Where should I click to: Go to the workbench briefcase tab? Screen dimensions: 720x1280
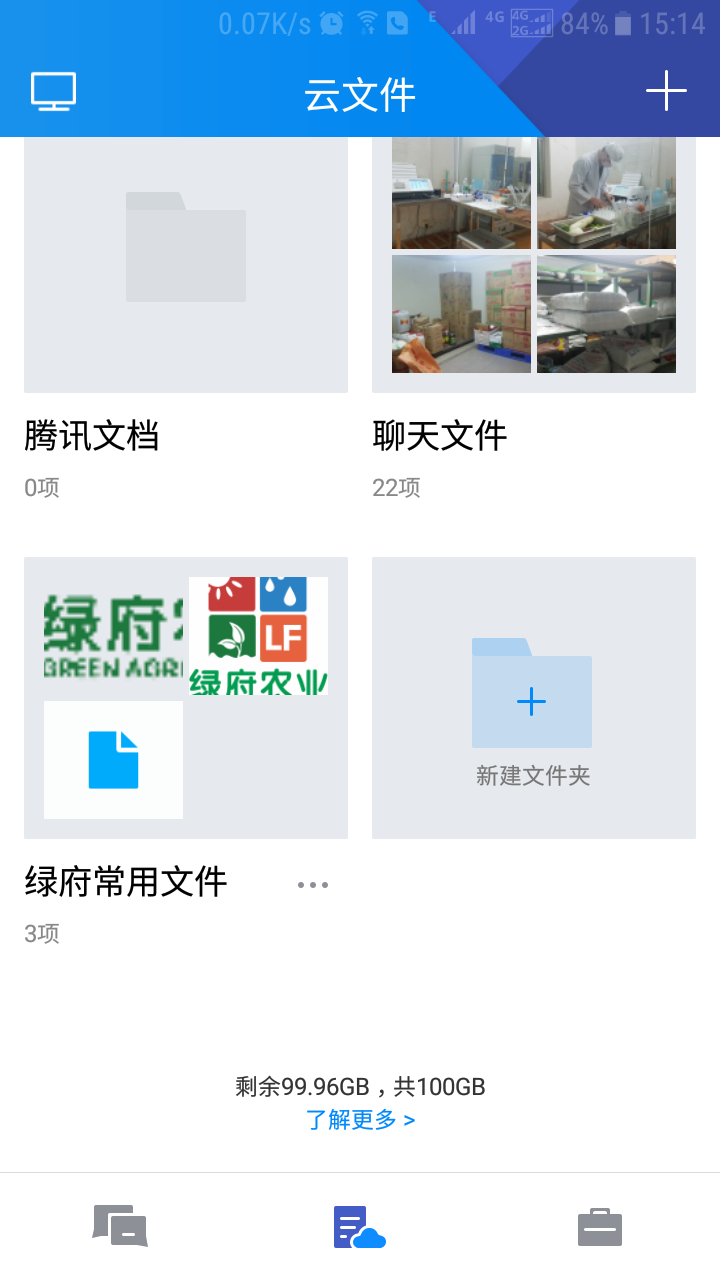coord(600,1226)
